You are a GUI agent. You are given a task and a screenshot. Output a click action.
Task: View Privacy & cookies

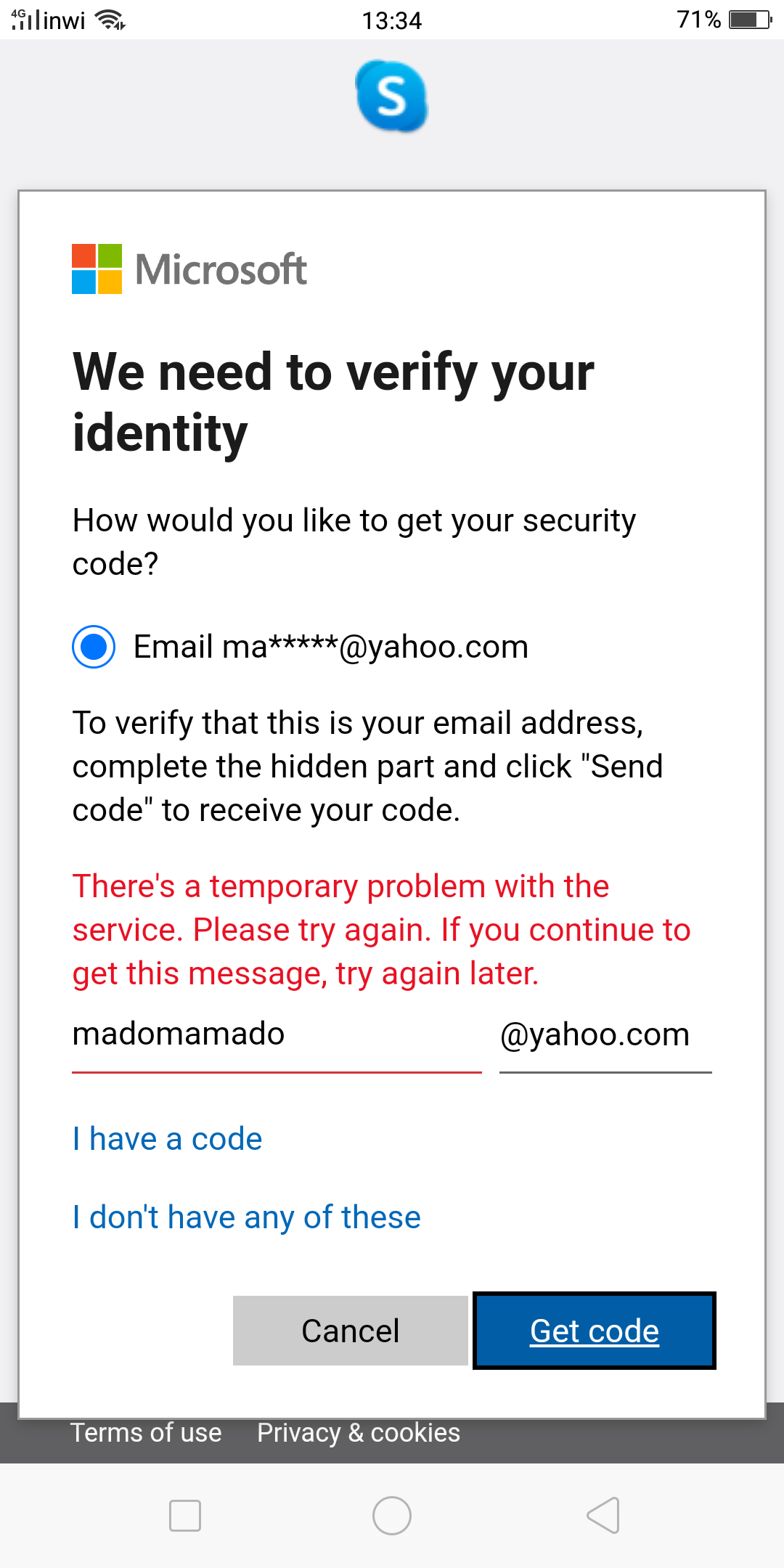pos(359,1432)
